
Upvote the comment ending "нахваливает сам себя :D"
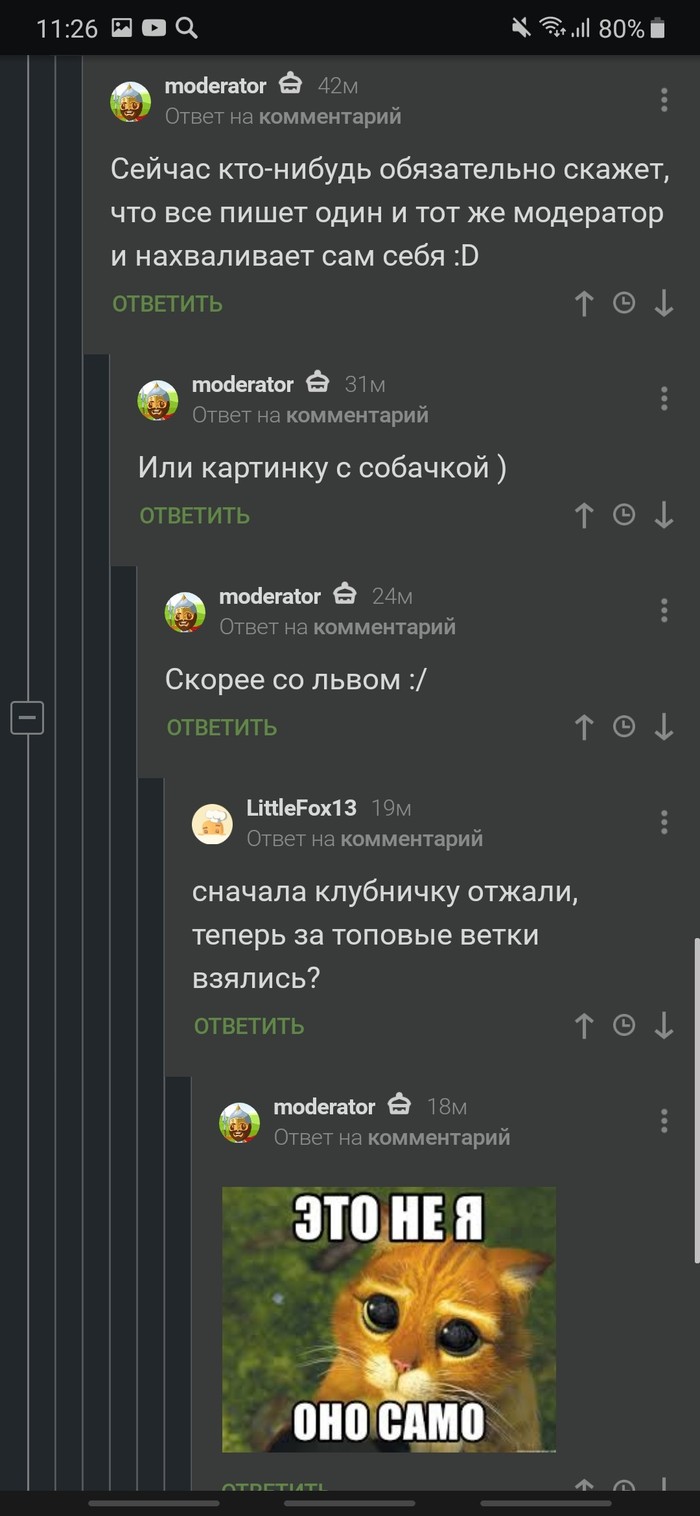(x=584, y=304)
